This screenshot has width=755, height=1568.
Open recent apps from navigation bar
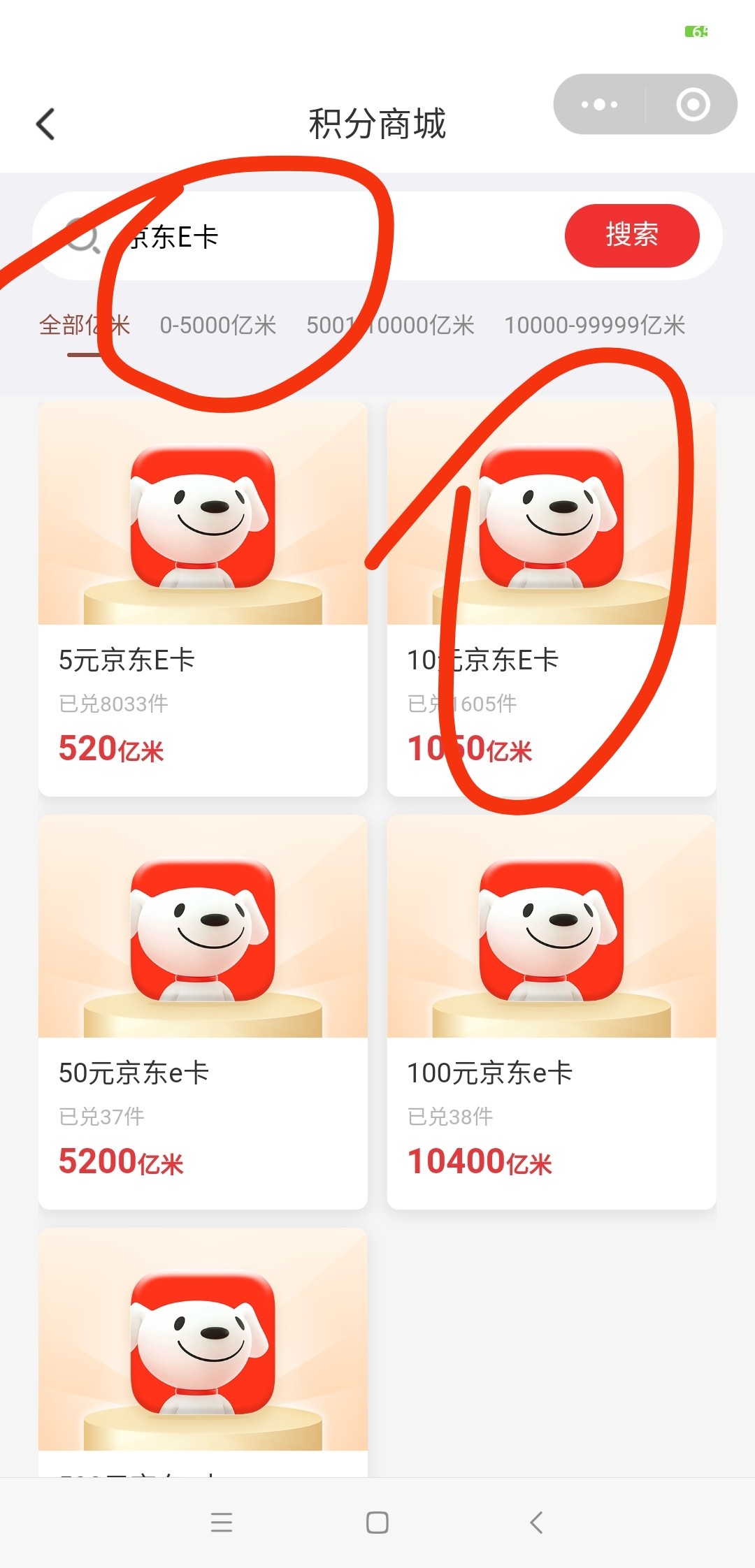coord(221,1523)
